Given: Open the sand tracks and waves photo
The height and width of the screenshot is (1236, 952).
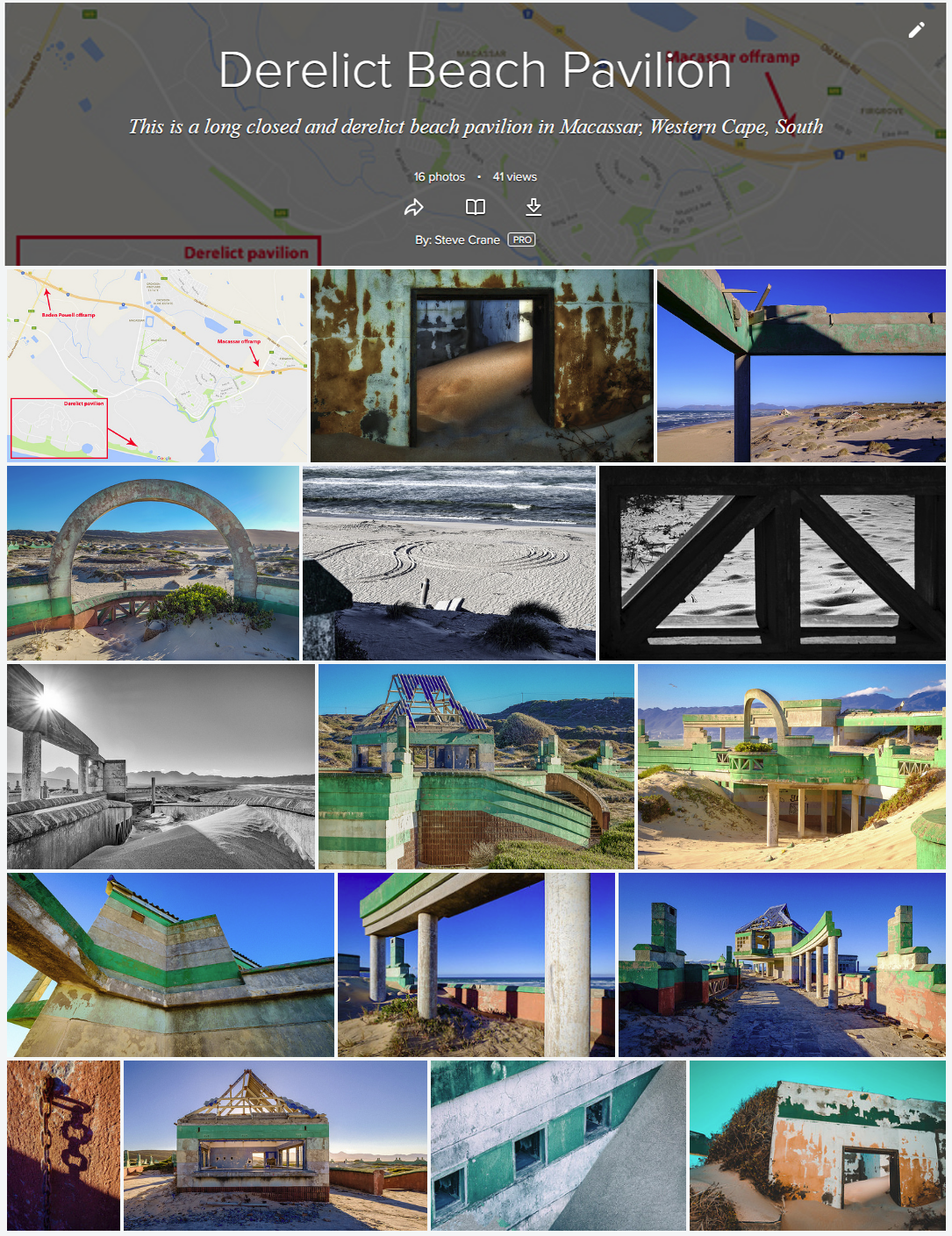Looking at the screenshot, I should tap(449, 562).
